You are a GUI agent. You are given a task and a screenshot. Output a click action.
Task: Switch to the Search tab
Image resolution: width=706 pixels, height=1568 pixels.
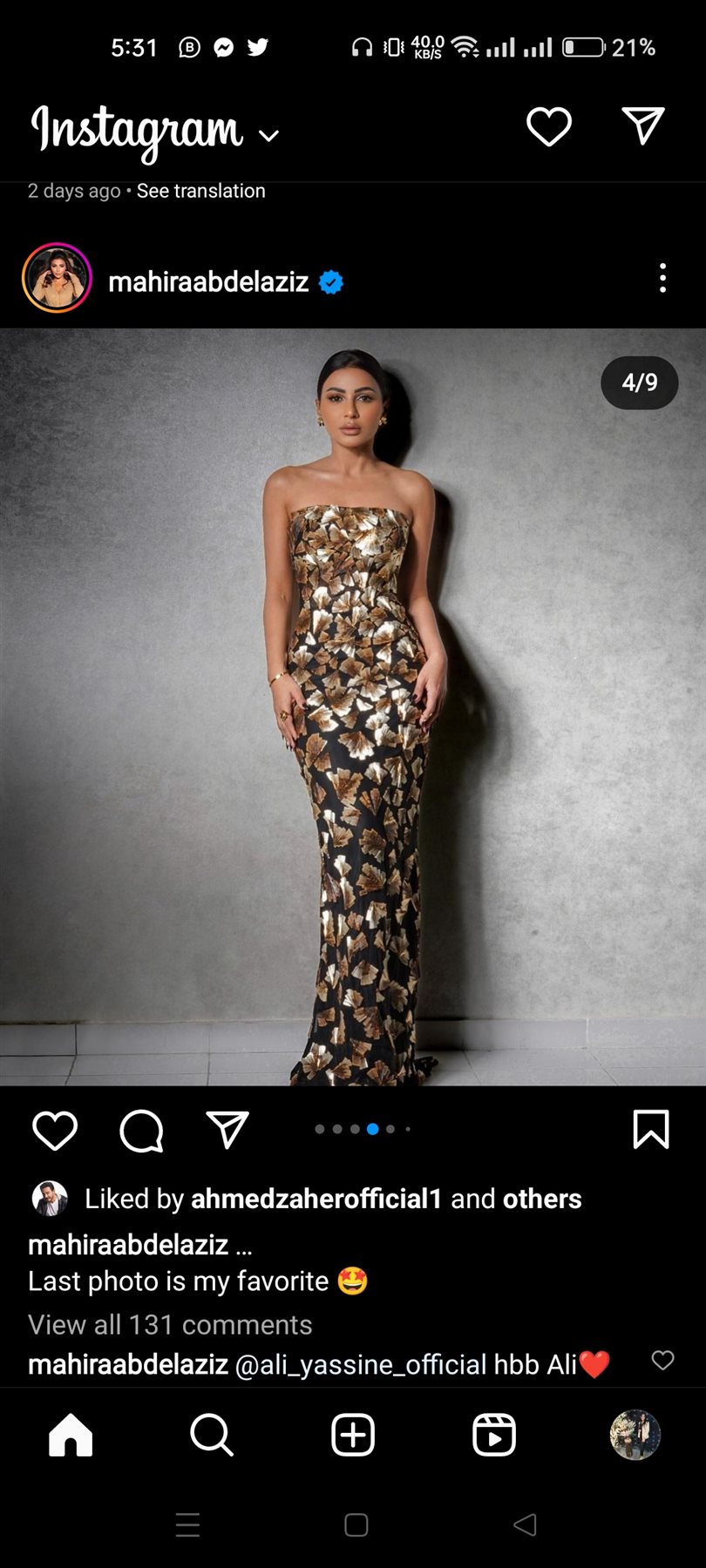click(x=212, y=1435)
